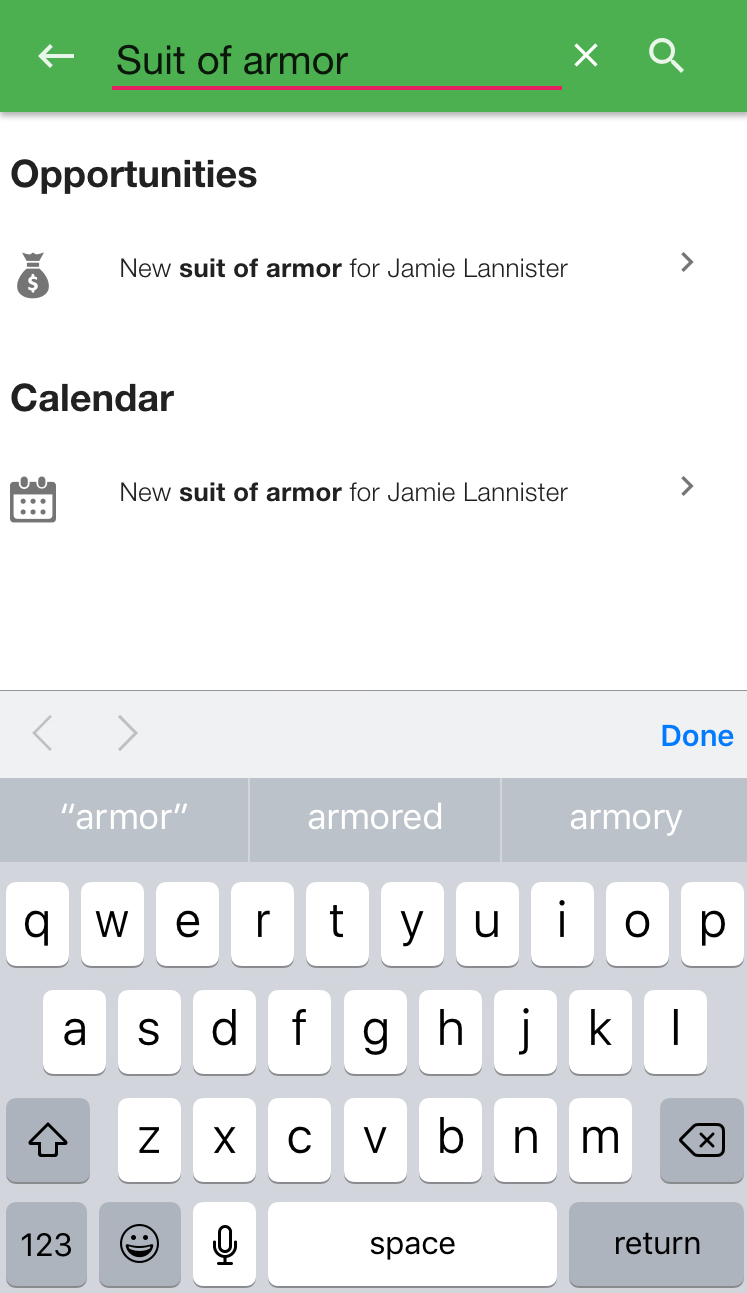Screen dimensions: 747x1293
Task: Open the emoji keyboard
Action: (139, 1244)
